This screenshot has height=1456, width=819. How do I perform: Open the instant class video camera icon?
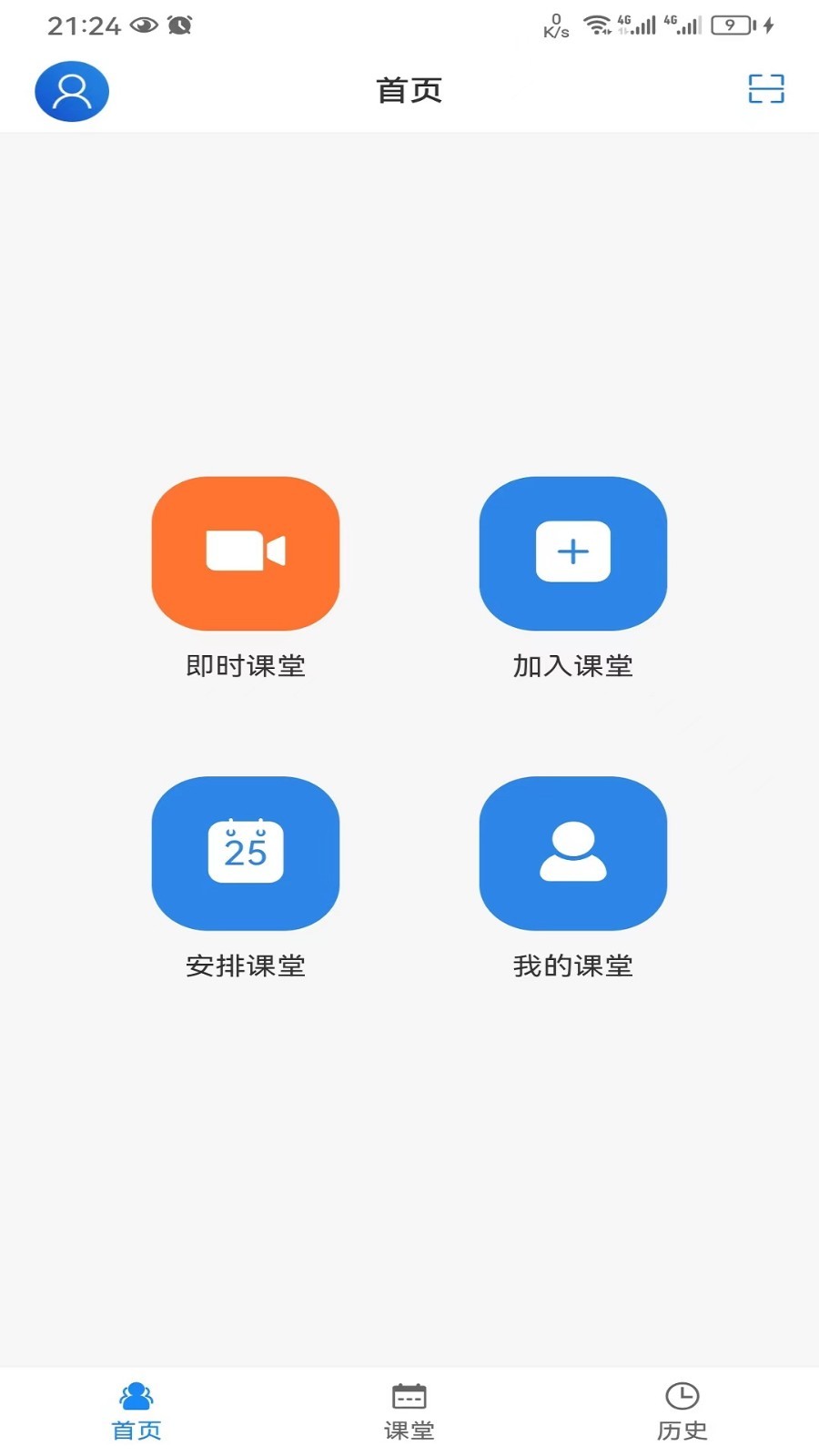pos(246,552)
